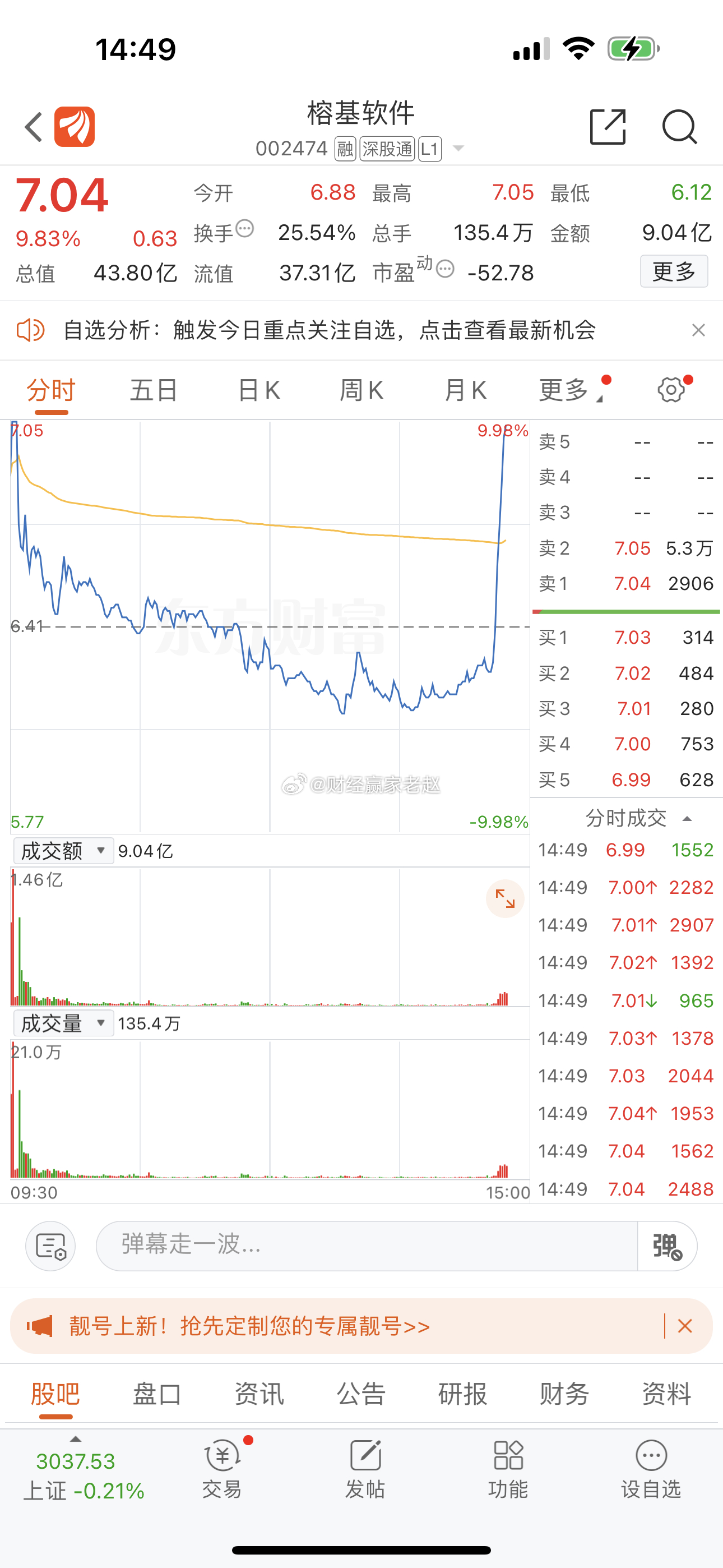Open the stock search icon
Viewport: 723px width, 1568px height.
click(x=680, y=127)
